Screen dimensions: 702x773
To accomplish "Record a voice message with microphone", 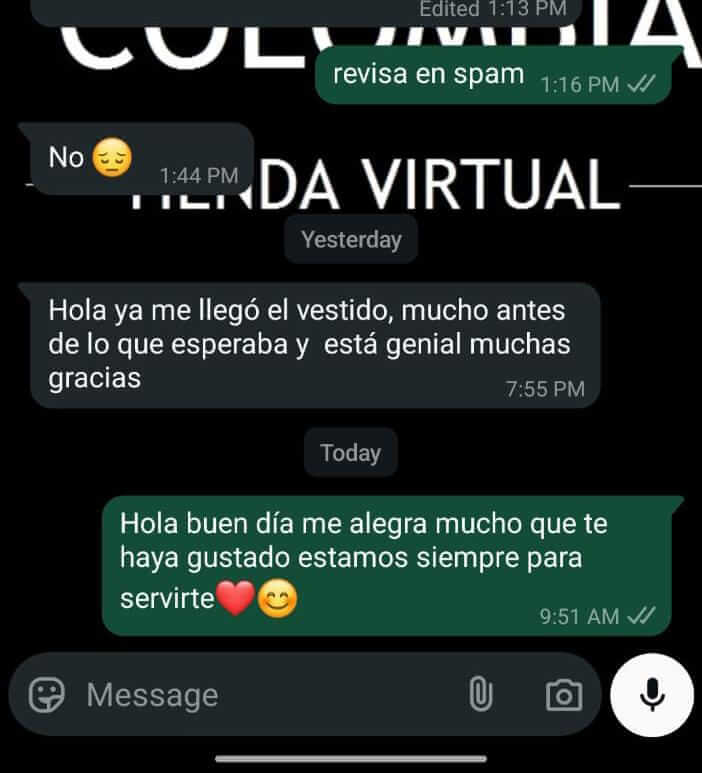I will coord(653,694).
